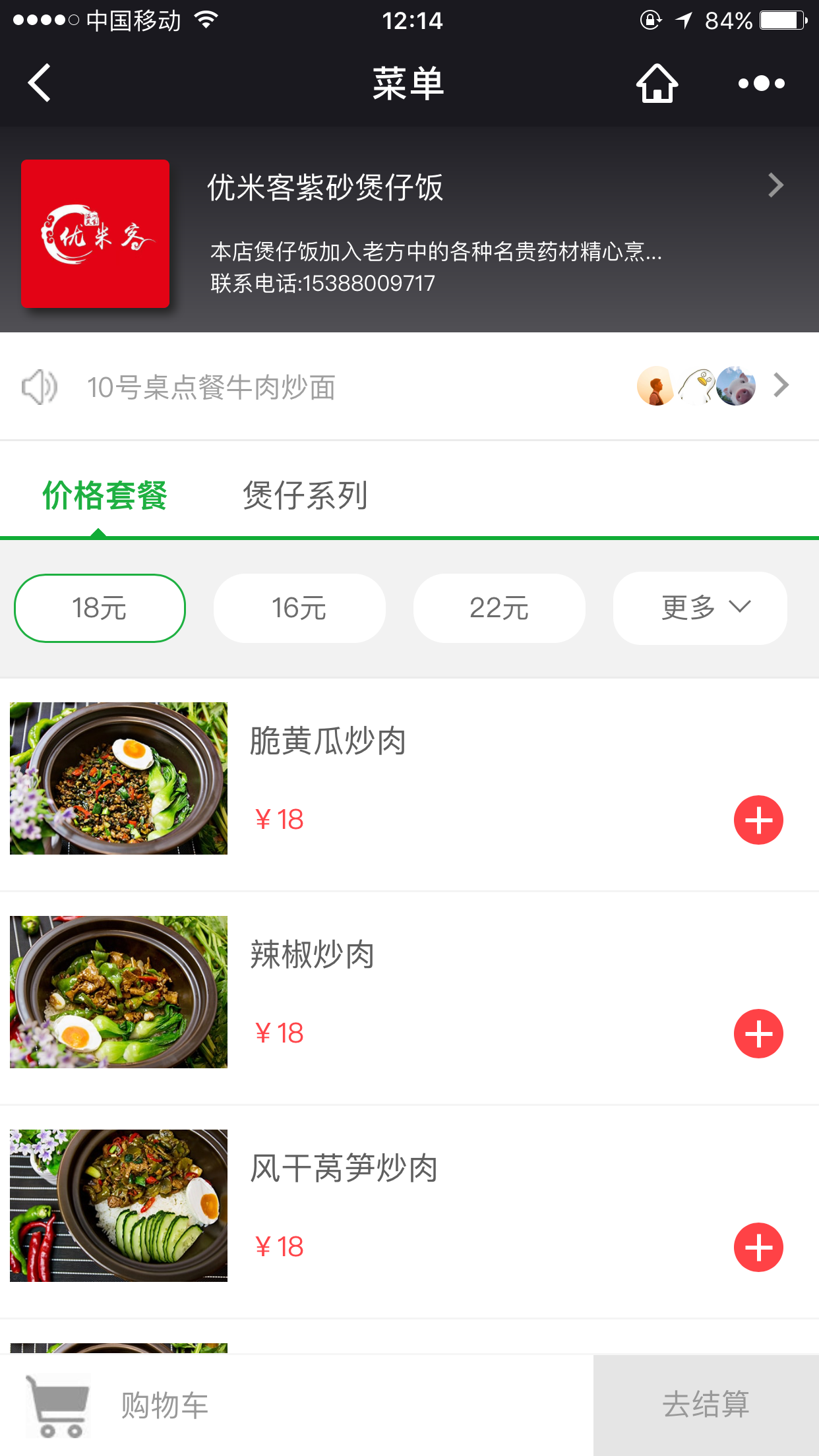The height and width of the screenshot is (1456, 819).
Task: Switch to the 煲仔系列 tab
Action: coord(305,495)
